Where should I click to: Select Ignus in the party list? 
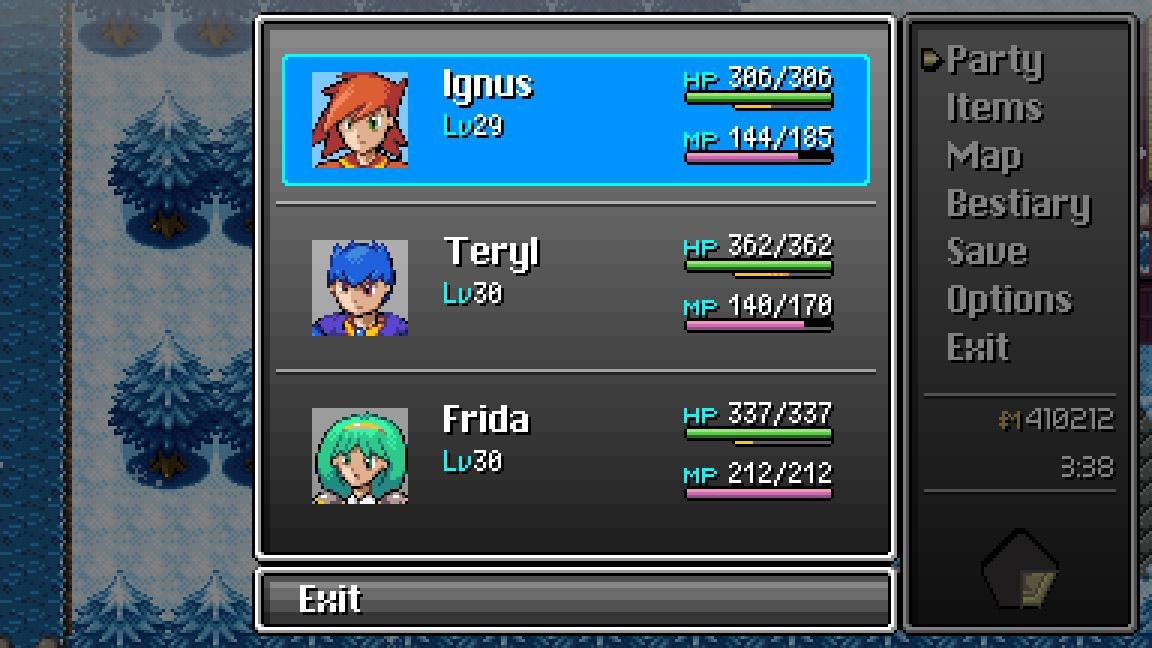pos(575,120)
